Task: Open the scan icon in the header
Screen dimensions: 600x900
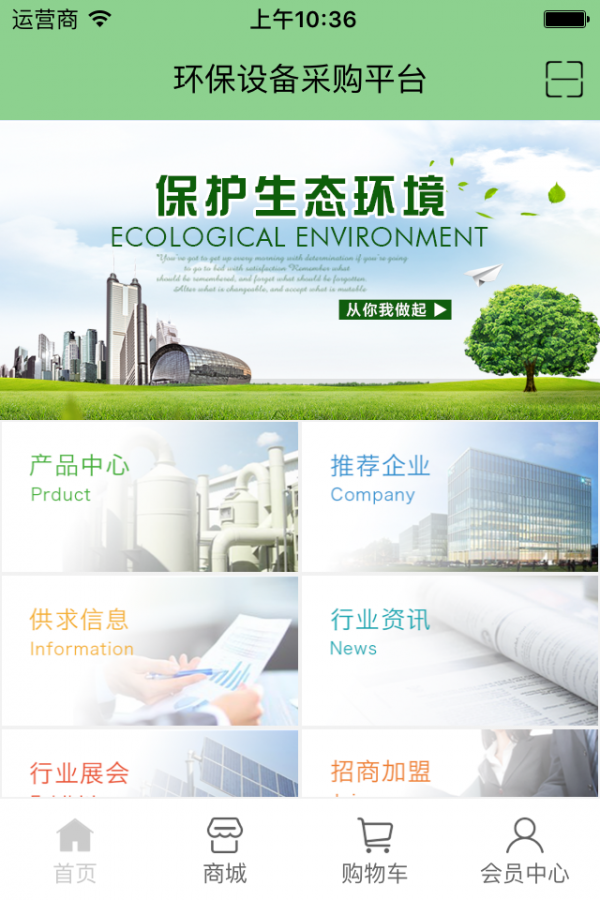Action: [564, 79]
